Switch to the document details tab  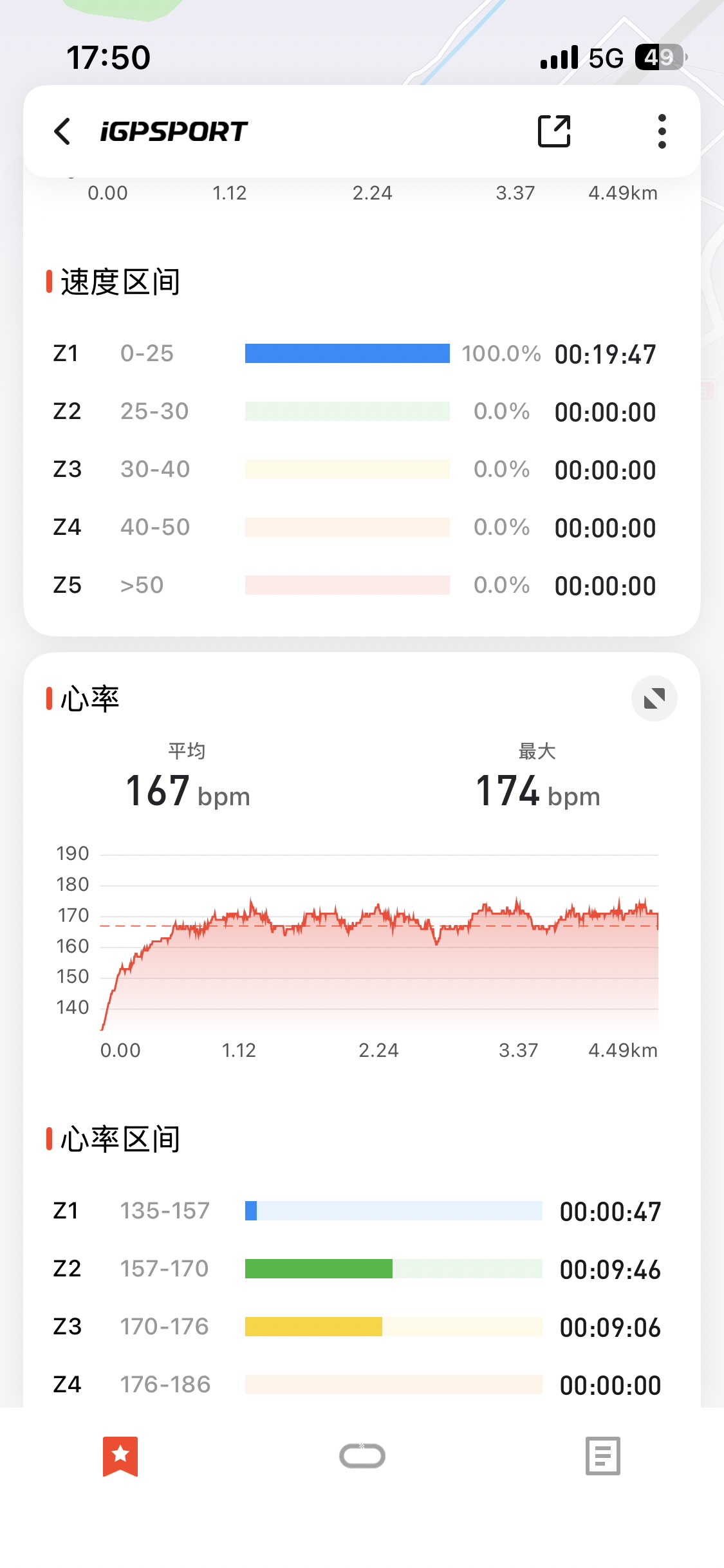coord(603,1456)
